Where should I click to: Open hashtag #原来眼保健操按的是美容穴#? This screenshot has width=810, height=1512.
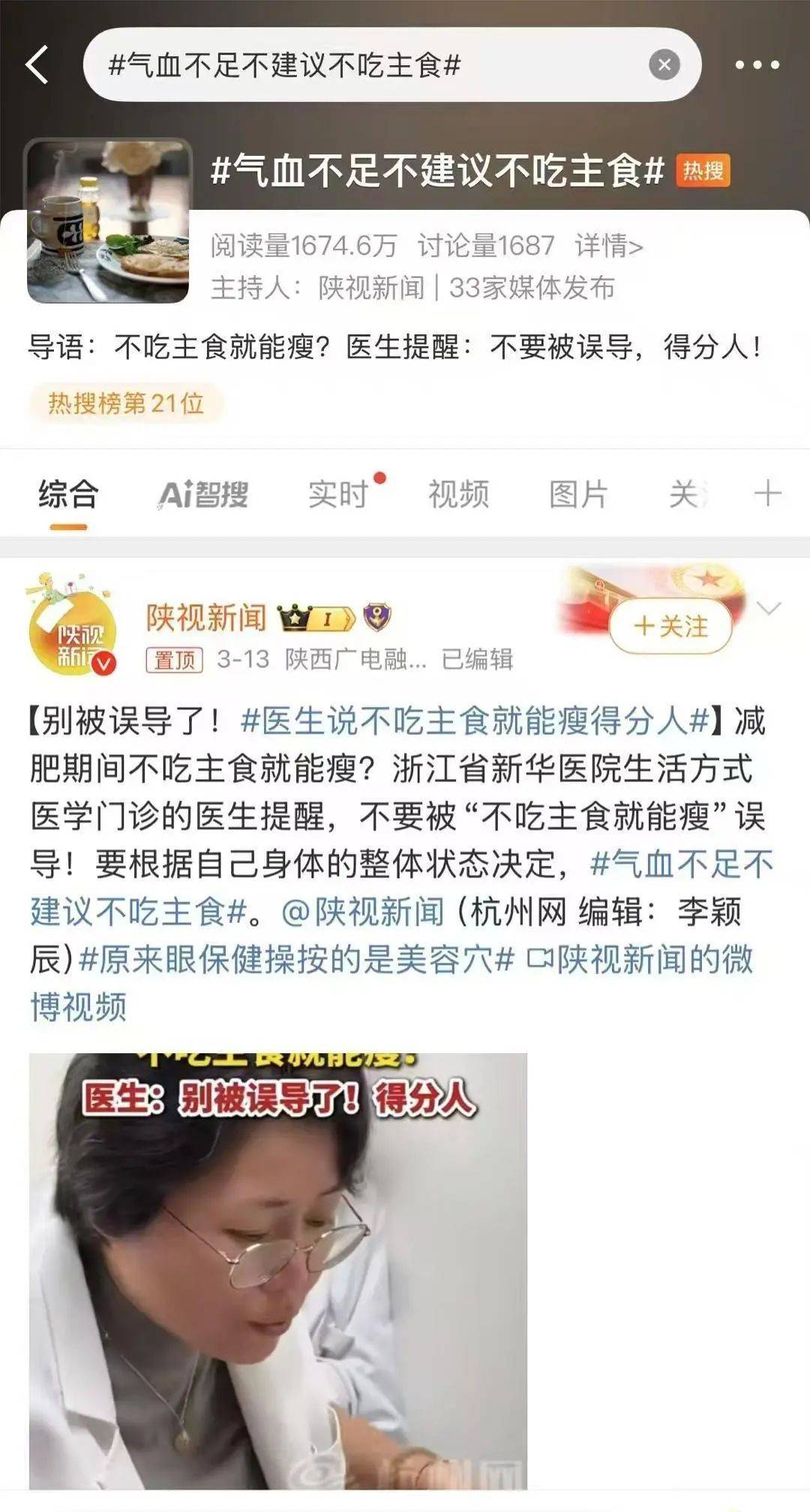click(x=297, y=960)
